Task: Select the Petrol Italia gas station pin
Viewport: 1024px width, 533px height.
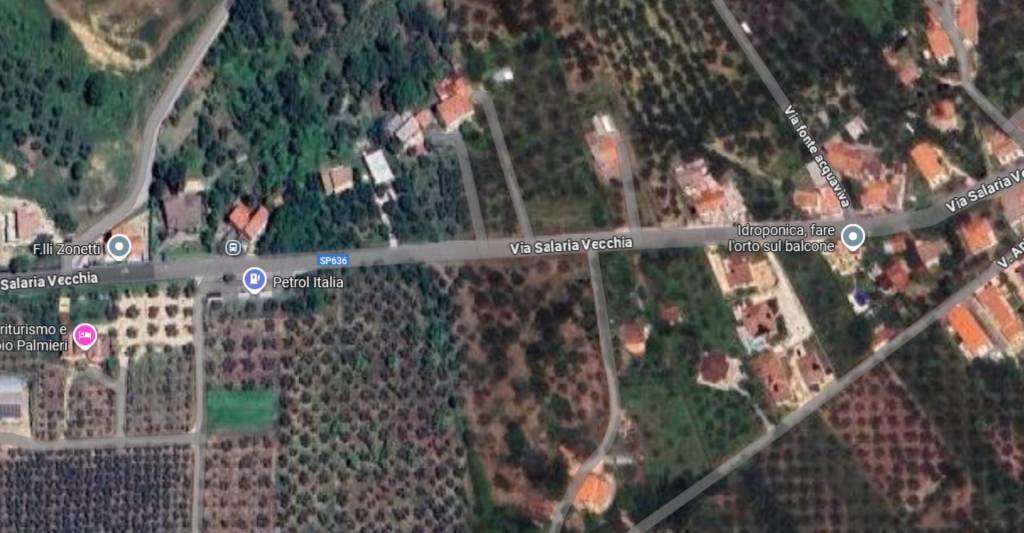Action: pyautogui.click(x=255, y=280)
